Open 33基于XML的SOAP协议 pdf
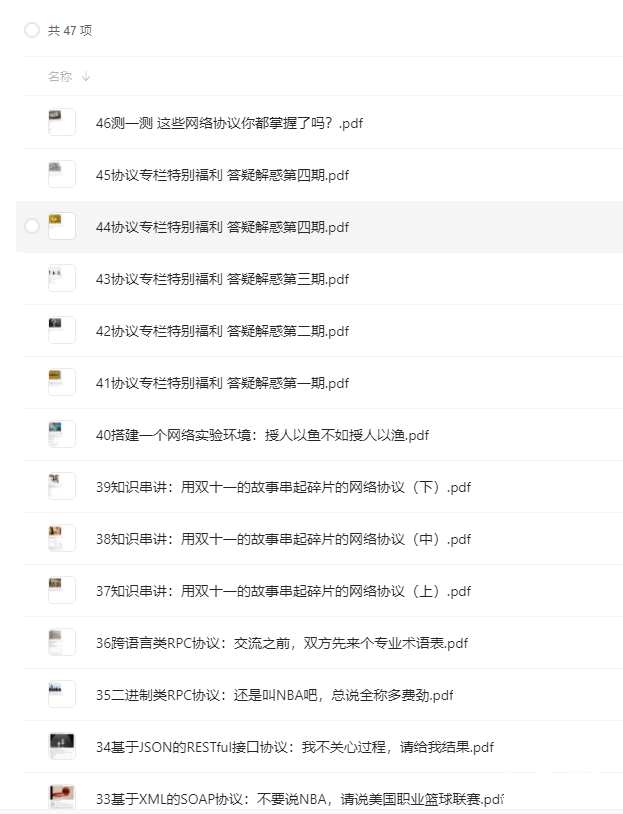This screenshot has height=814, width=623. coord(299,799)
